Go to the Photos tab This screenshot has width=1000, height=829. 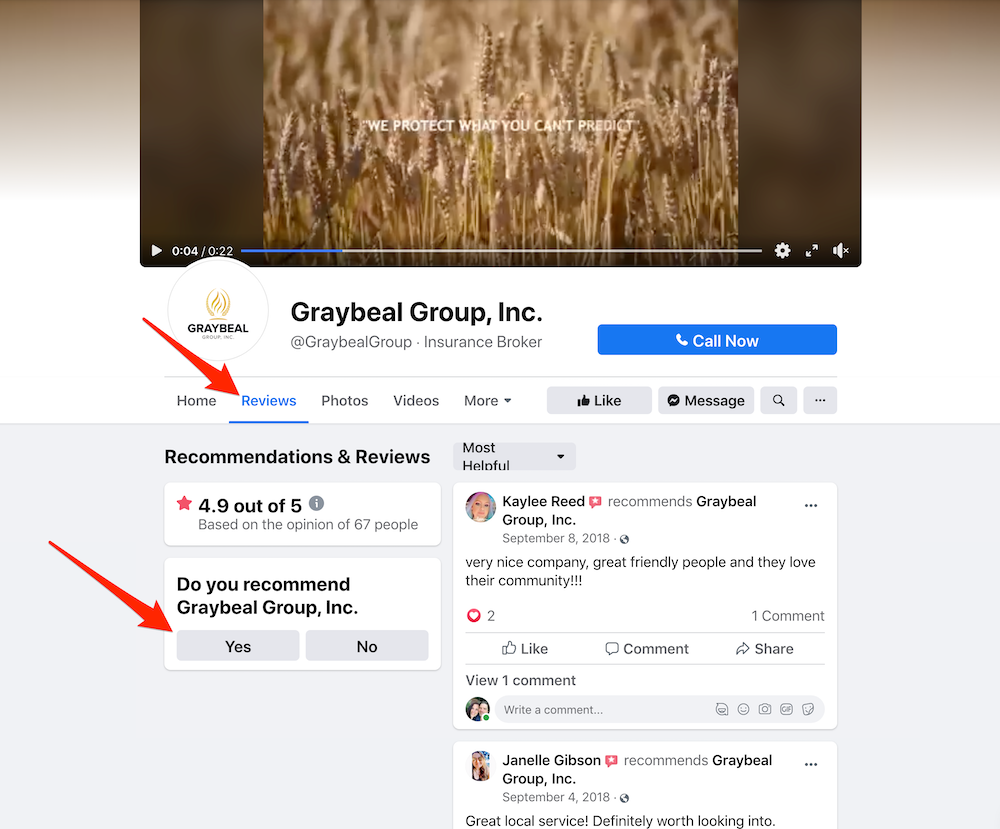pyautogui.click(x=345, y=400)
